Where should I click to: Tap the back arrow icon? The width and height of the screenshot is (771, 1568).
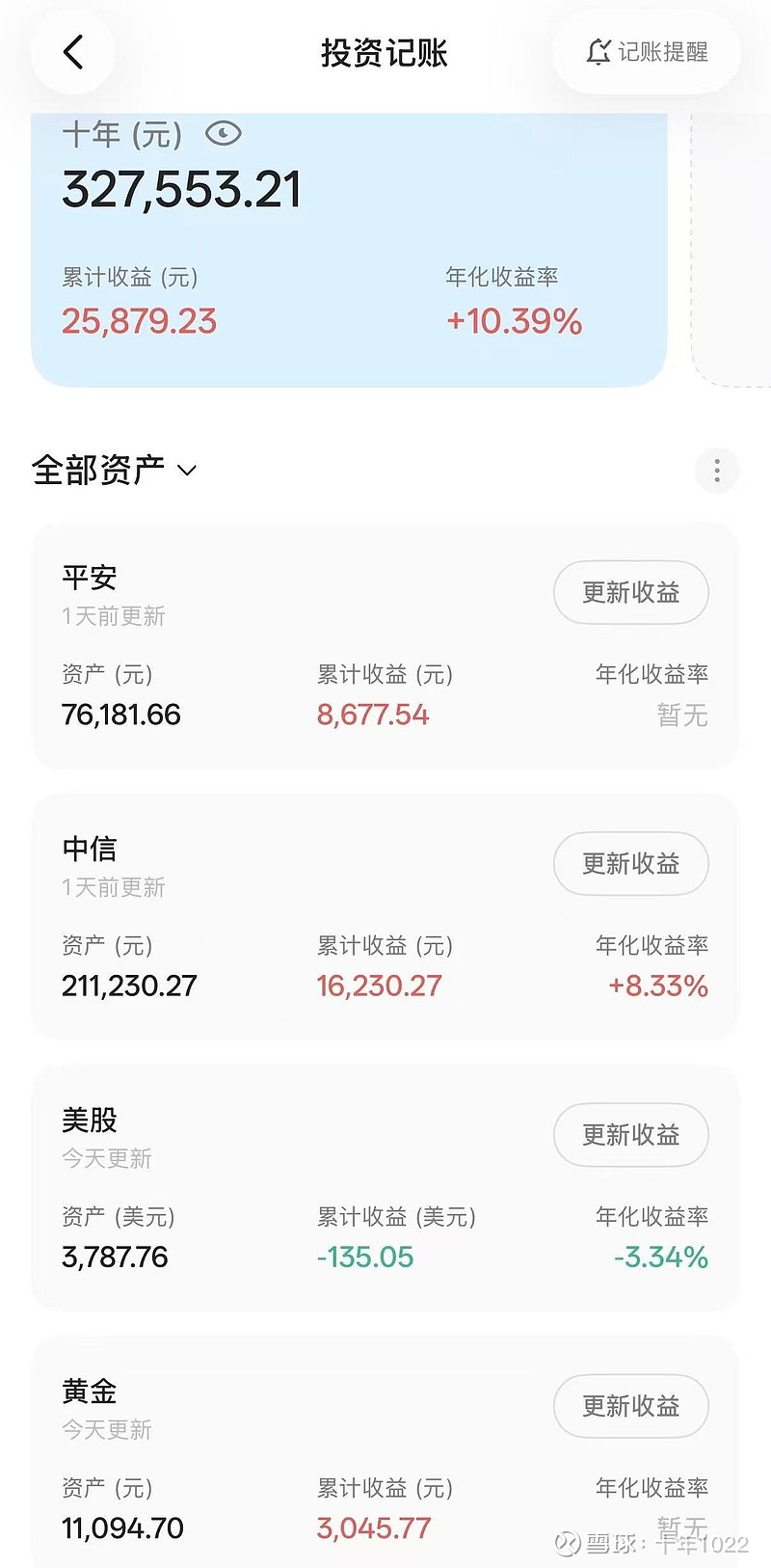click(x=73, y=53)
